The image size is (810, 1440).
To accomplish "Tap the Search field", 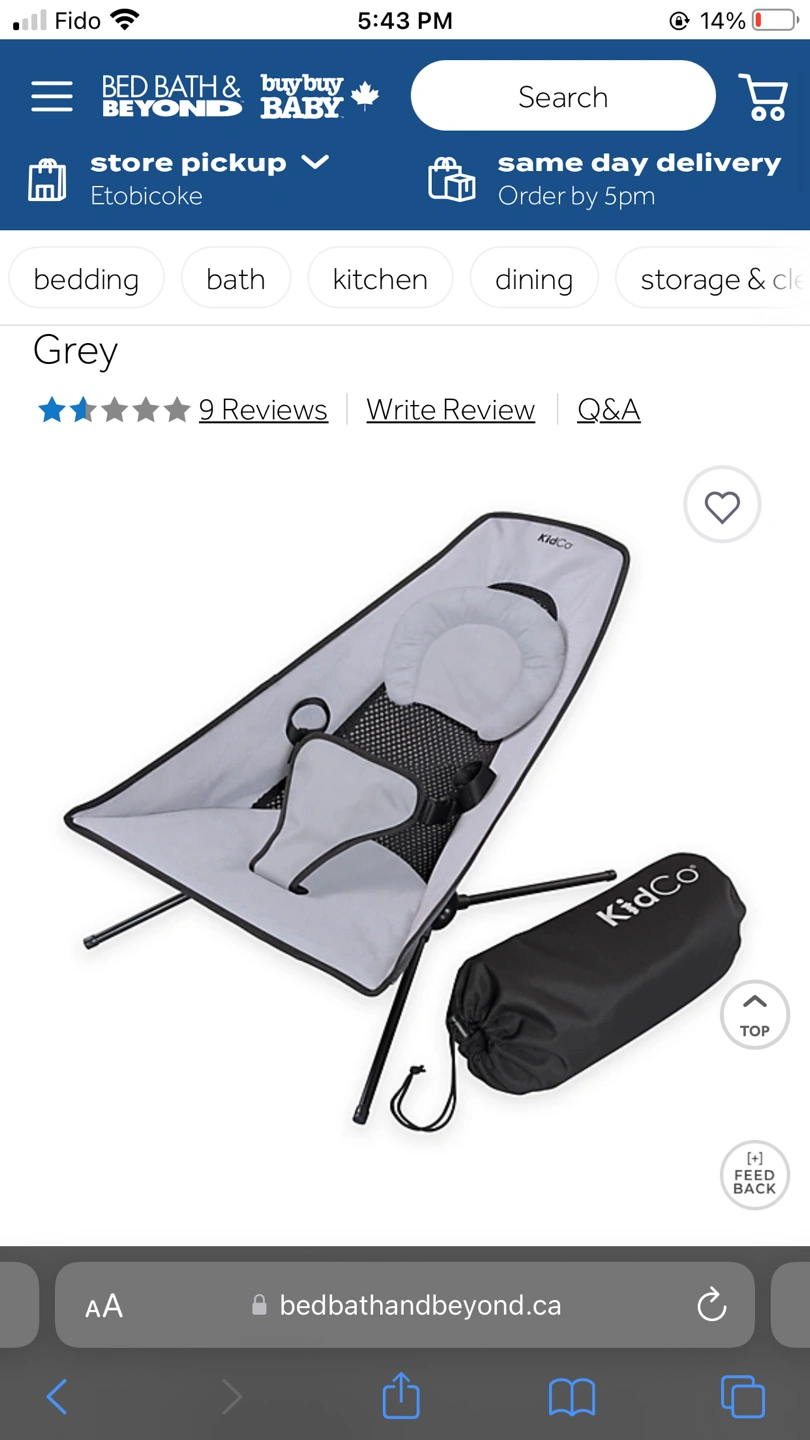I will [563, 97].
